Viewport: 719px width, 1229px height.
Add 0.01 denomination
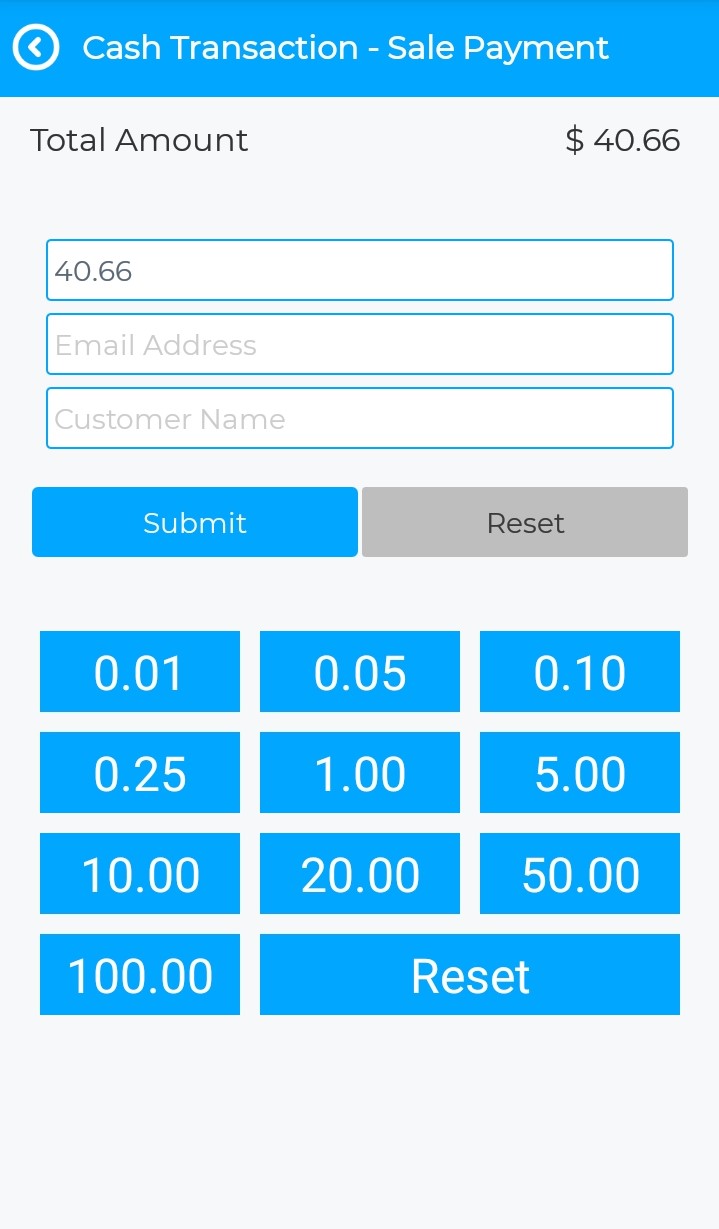(x=140, y=672)
